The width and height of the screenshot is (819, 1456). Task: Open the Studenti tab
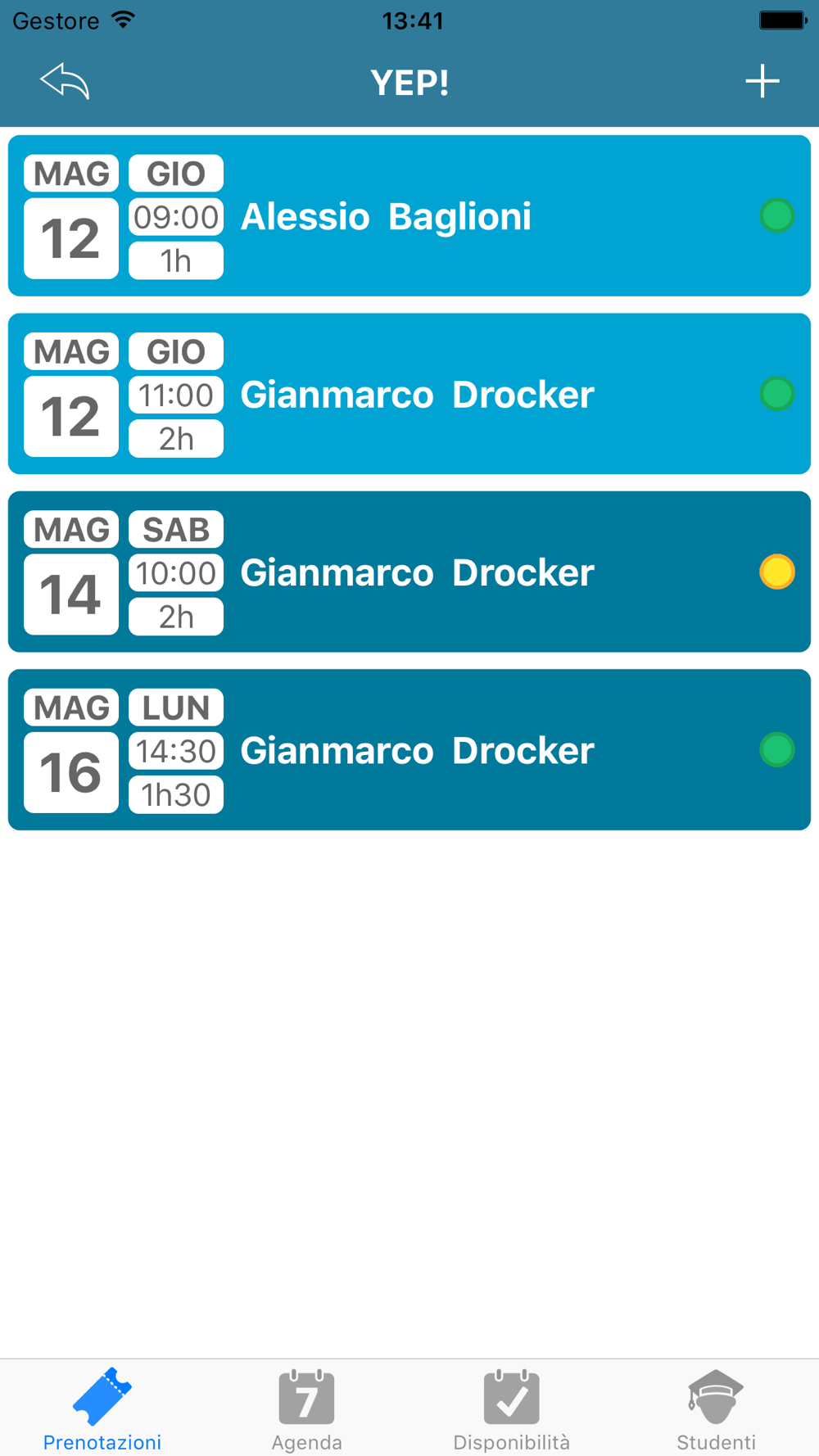[717, 1409]
